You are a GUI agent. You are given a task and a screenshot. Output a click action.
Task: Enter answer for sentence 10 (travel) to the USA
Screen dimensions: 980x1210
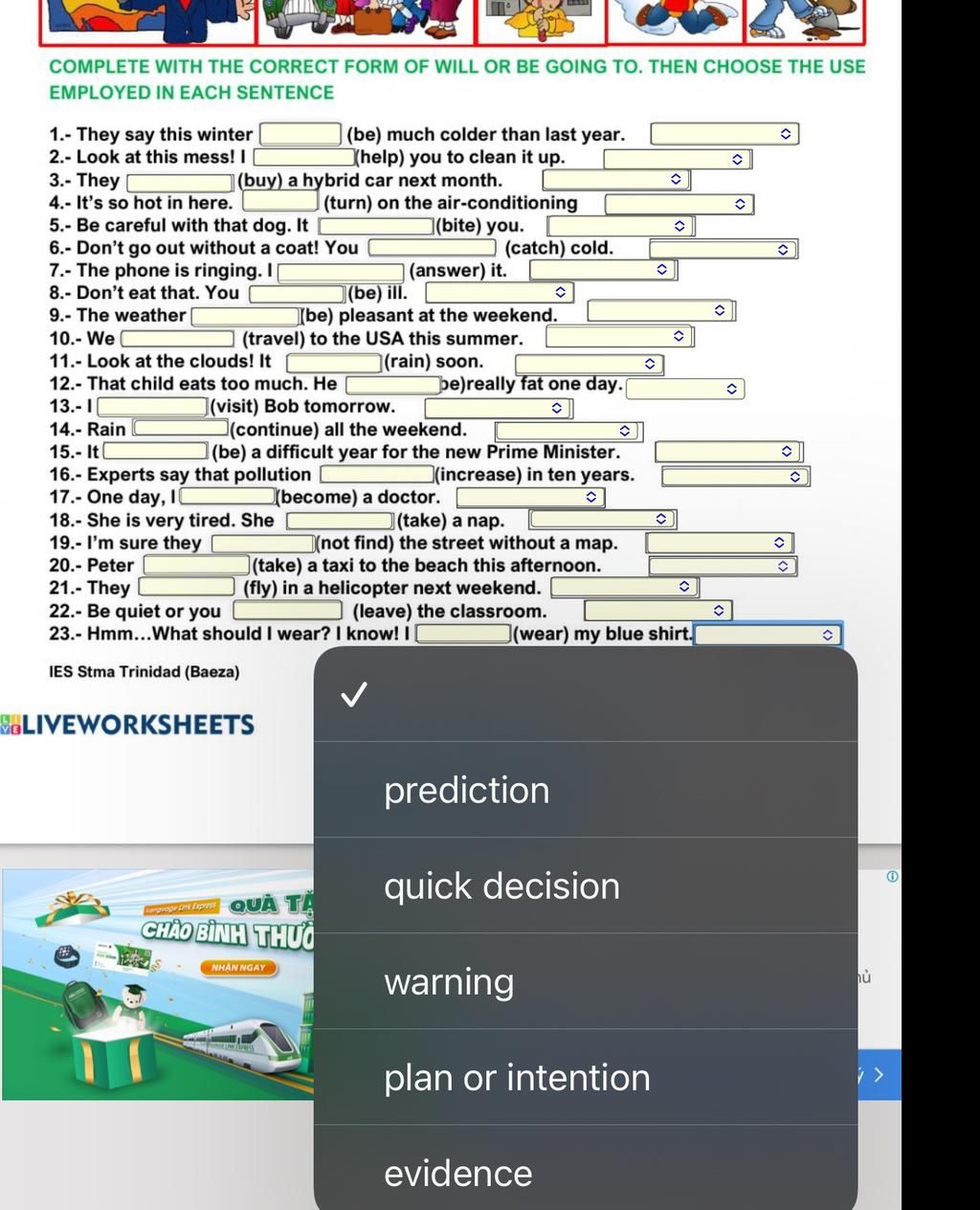click(x=177, y=339)
